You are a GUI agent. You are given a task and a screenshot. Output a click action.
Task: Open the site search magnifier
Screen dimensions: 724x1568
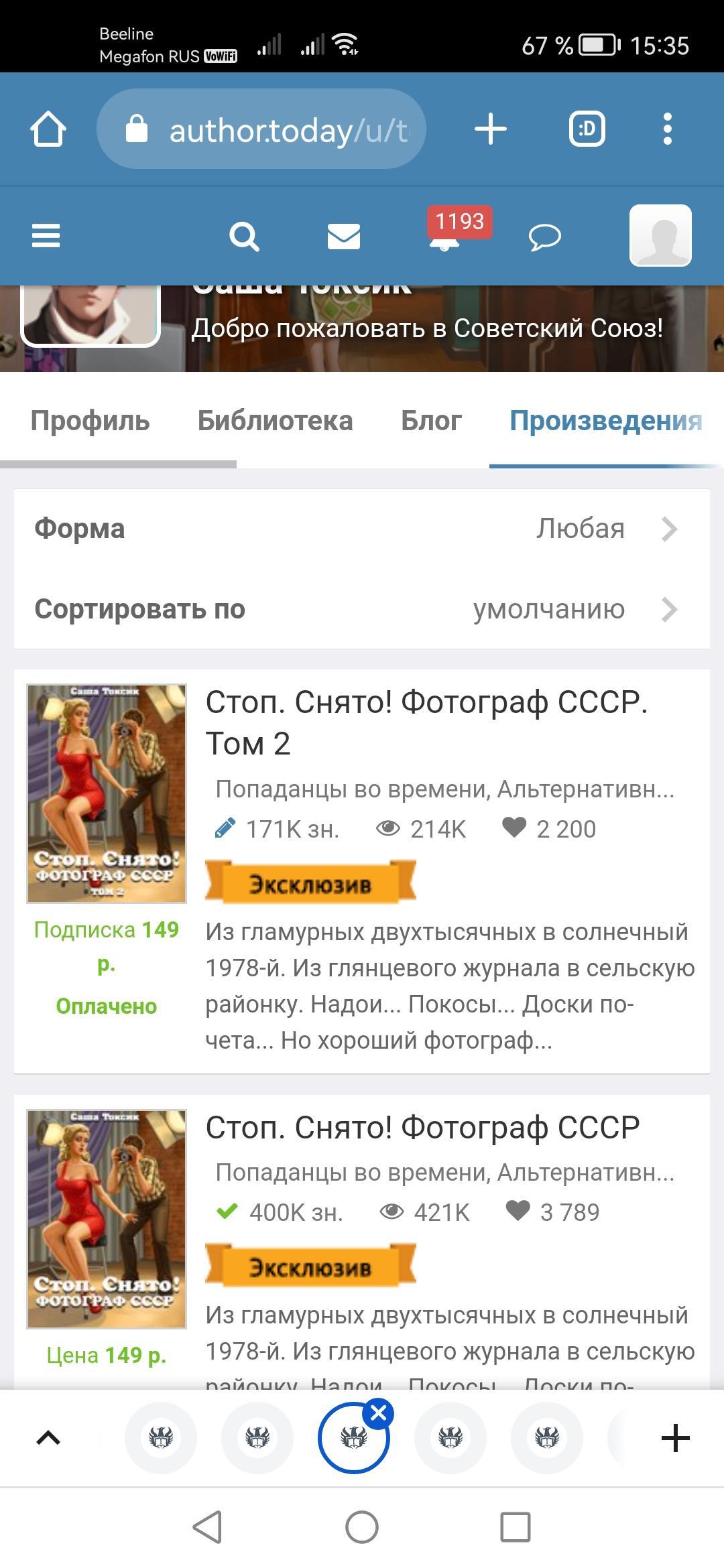(244, 237)
